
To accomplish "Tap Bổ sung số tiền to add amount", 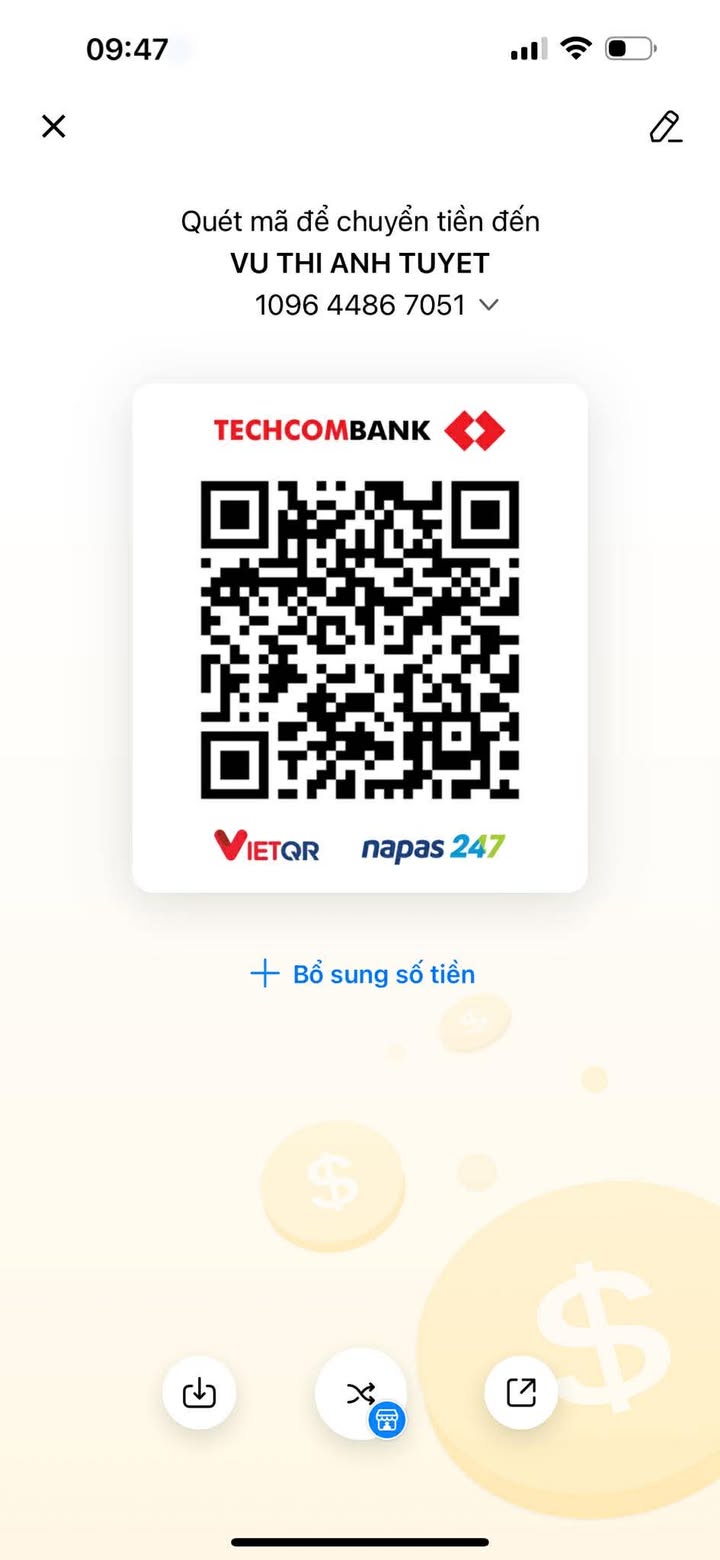I will (362, 974).
